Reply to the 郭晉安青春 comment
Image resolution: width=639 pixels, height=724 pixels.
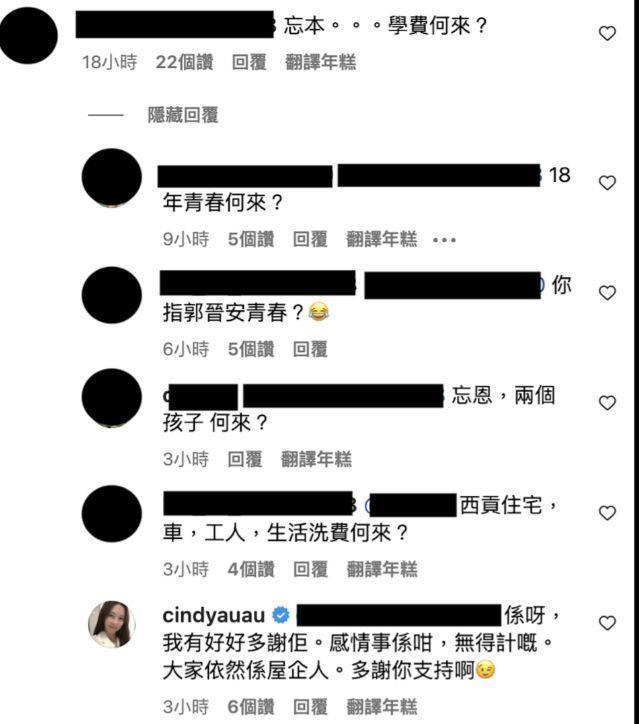click(310, 350)
